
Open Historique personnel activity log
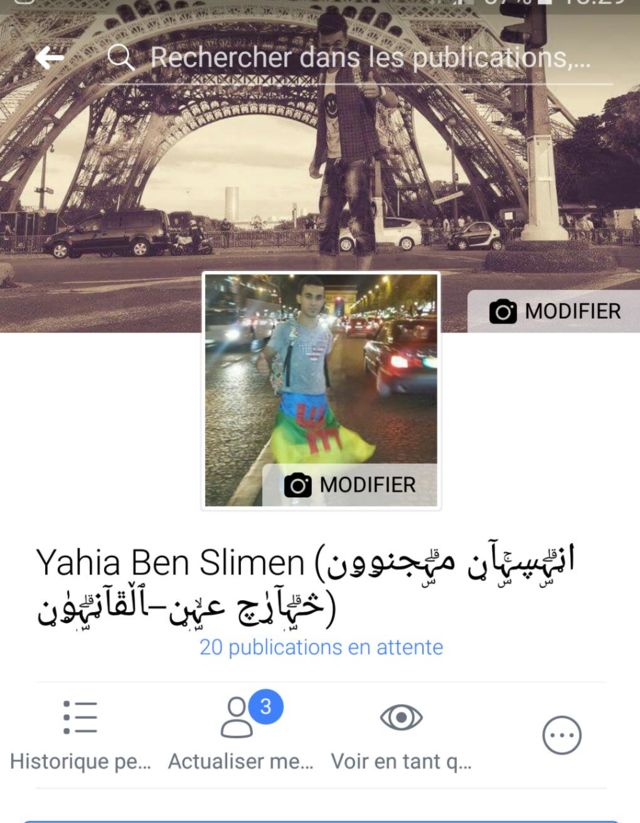[80, 735]
